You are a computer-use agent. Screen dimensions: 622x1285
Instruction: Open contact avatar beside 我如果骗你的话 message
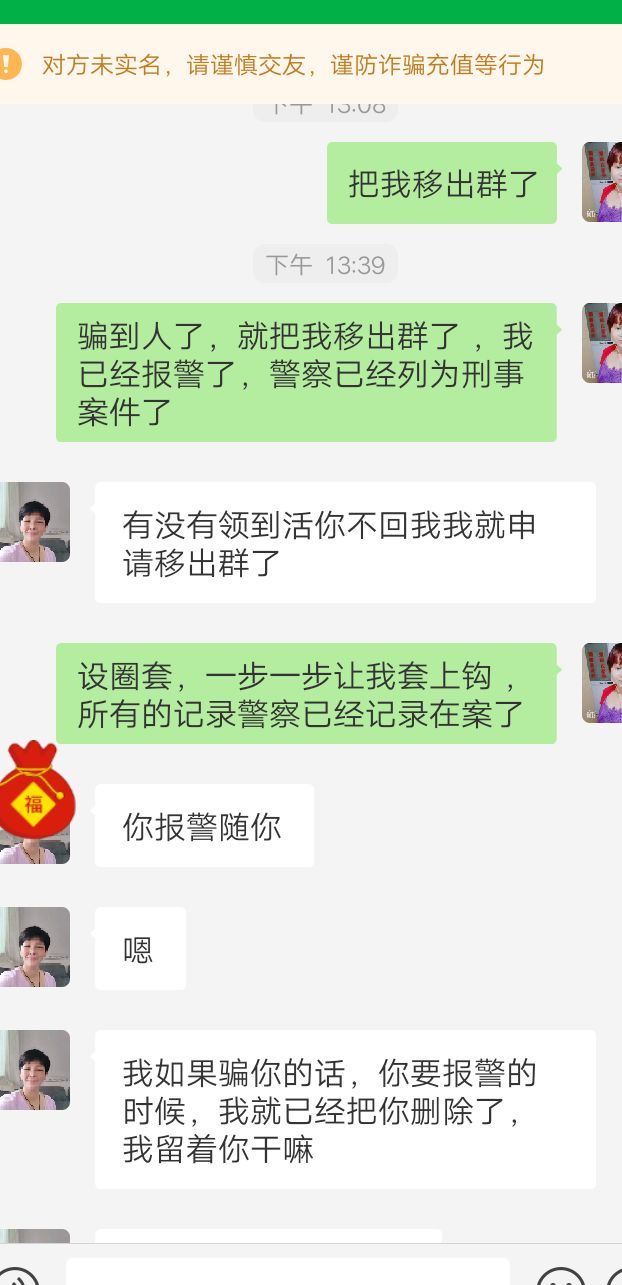click(x=34, y=1070)
